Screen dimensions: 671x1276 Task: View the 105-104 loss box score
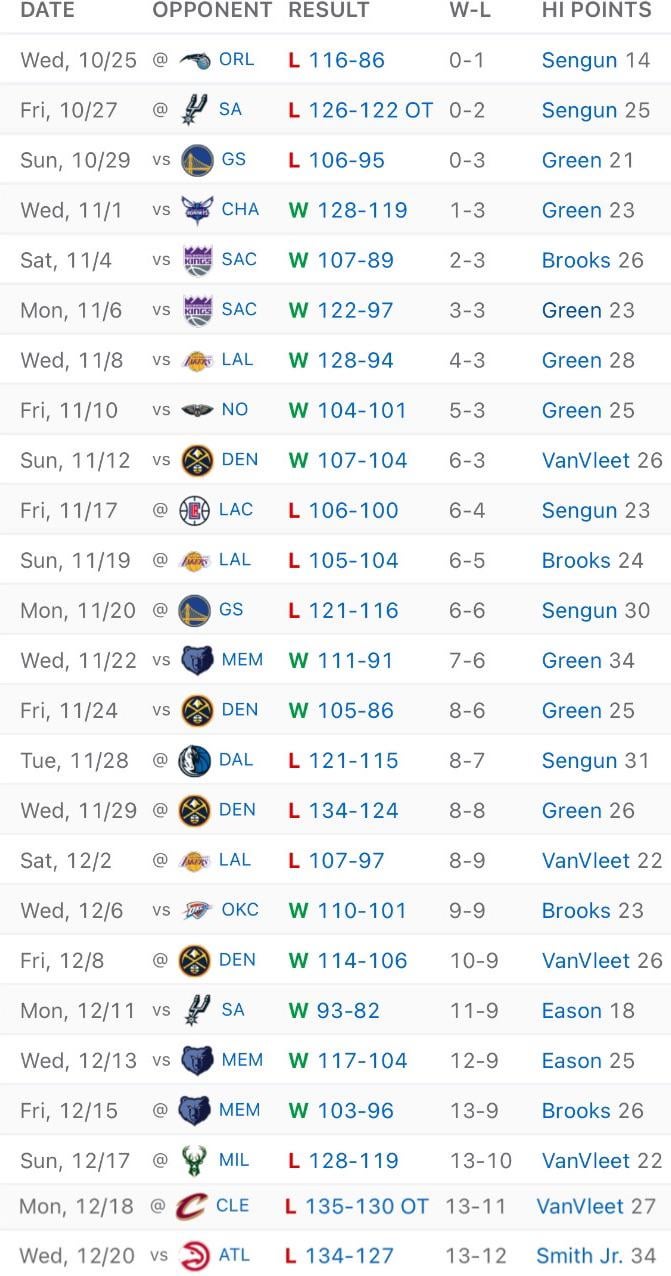point(353,560)
